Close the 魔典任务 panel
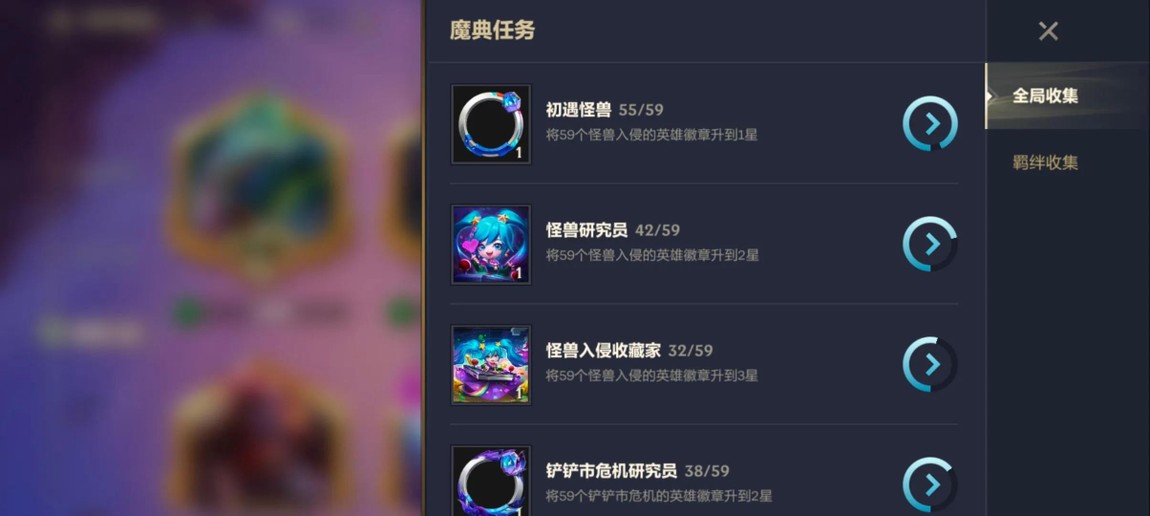The height and width of the screenshot is (516, 1150). click(x=1048, y=31)
